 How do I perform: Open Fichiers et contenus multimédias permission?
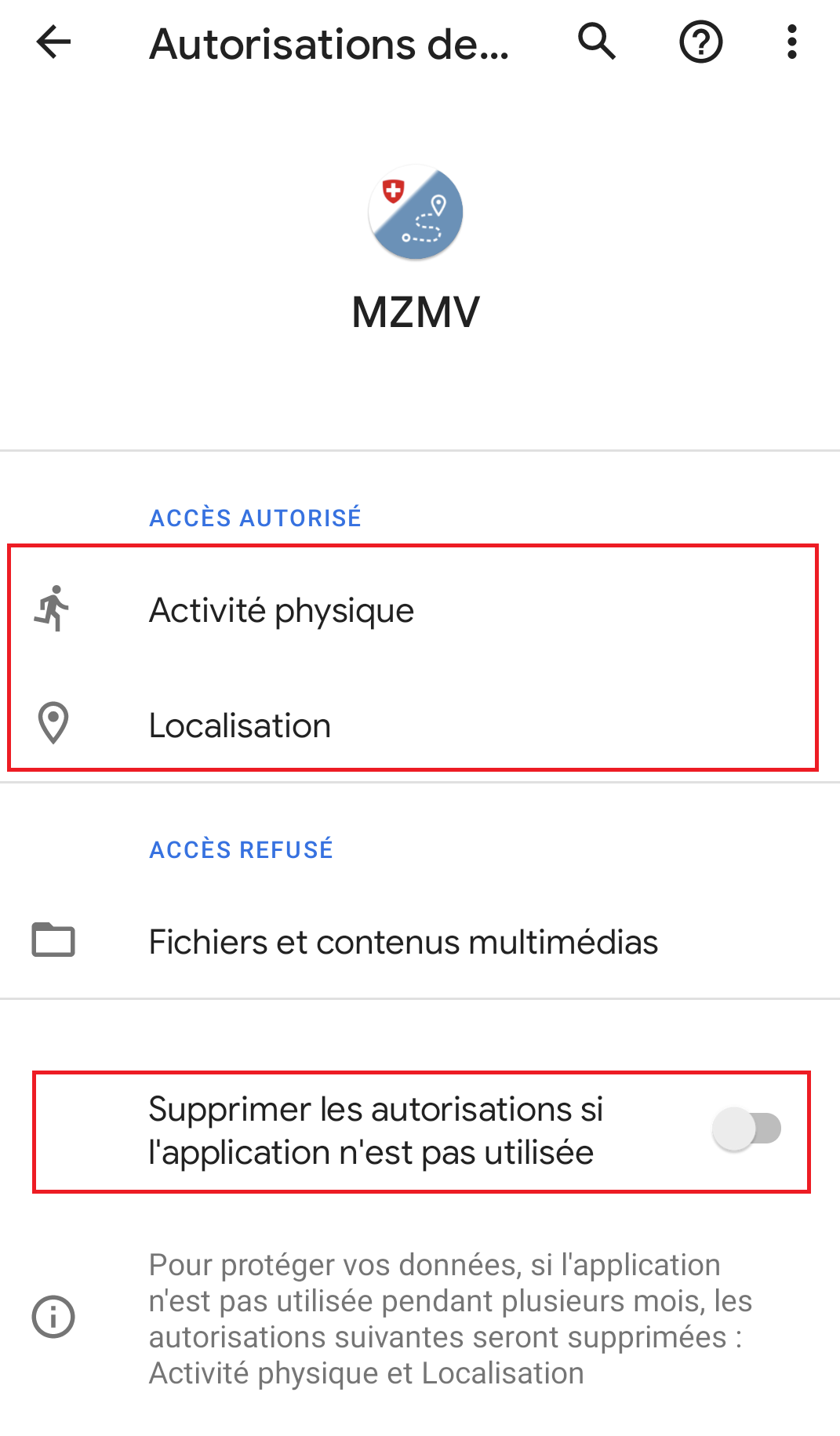click(420, 941)
